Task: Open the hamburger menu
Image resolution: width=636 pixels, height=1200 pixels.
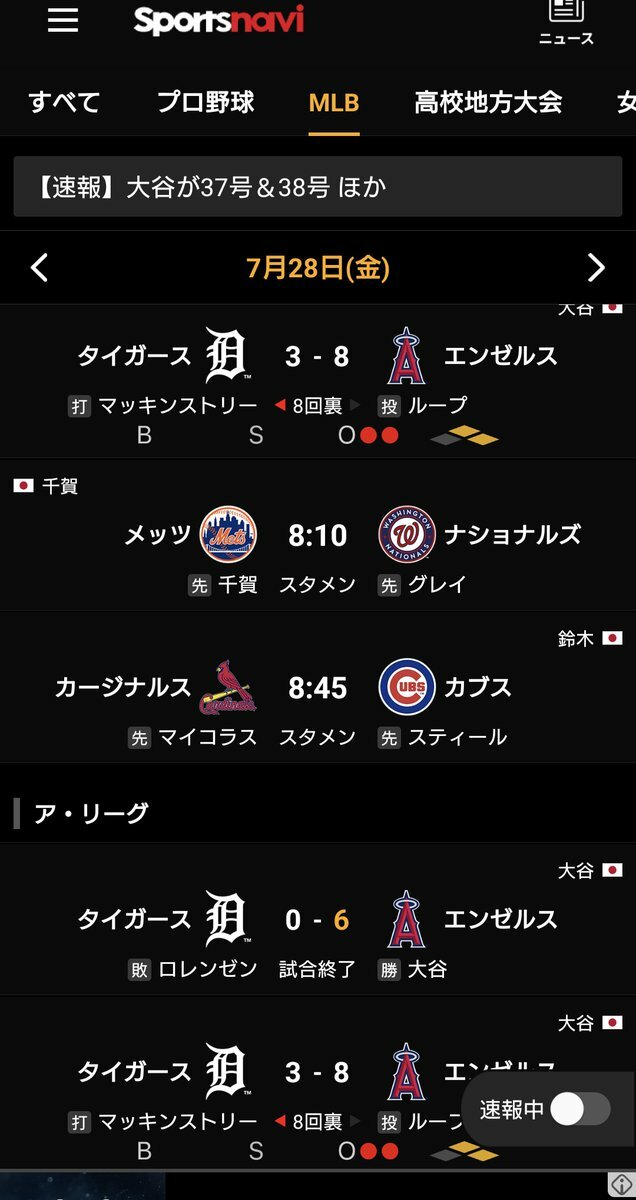Action: pyautogui.click(x=63, y=20)
